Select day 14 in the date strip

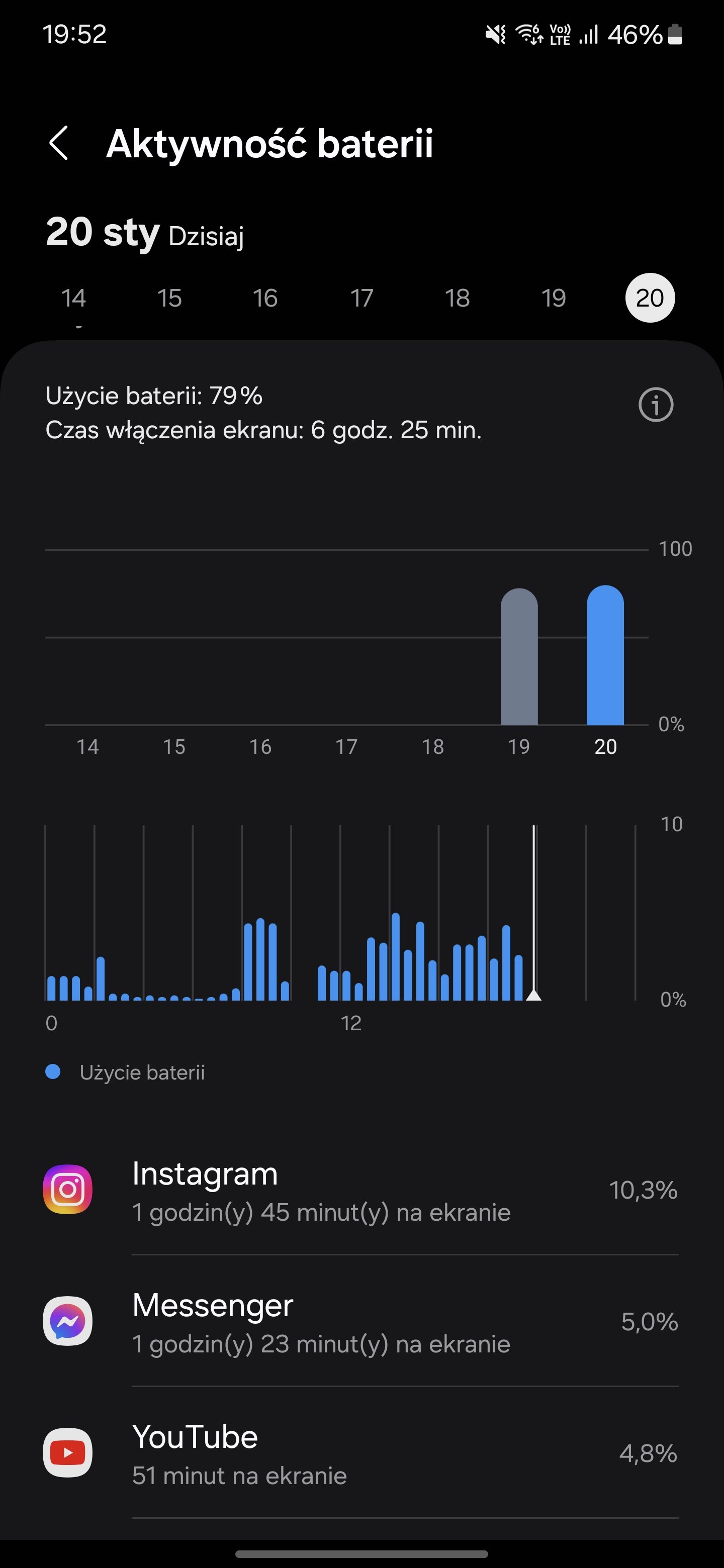click(74, 298)
